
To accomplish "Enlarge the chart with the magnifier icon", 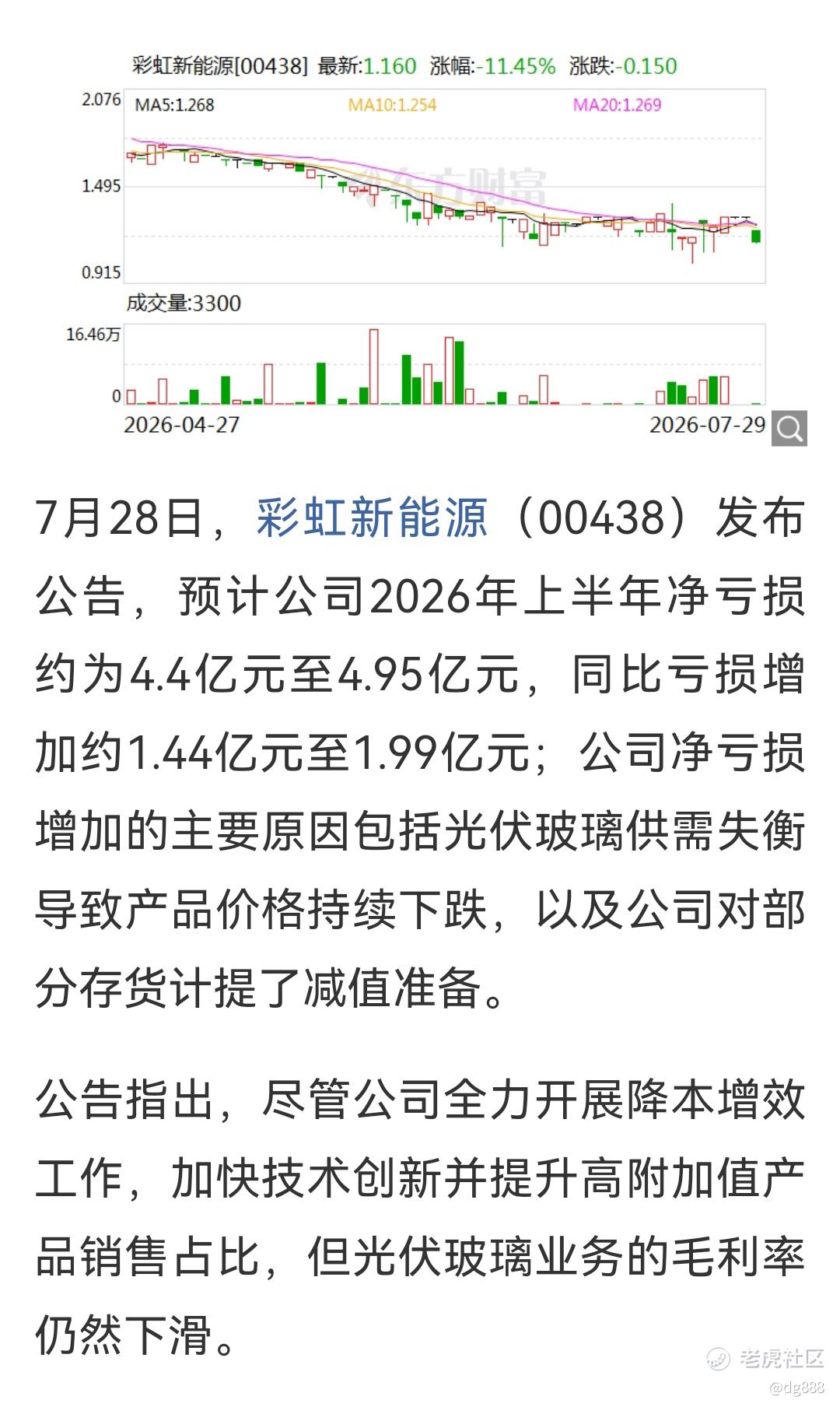I will (789, 428).
